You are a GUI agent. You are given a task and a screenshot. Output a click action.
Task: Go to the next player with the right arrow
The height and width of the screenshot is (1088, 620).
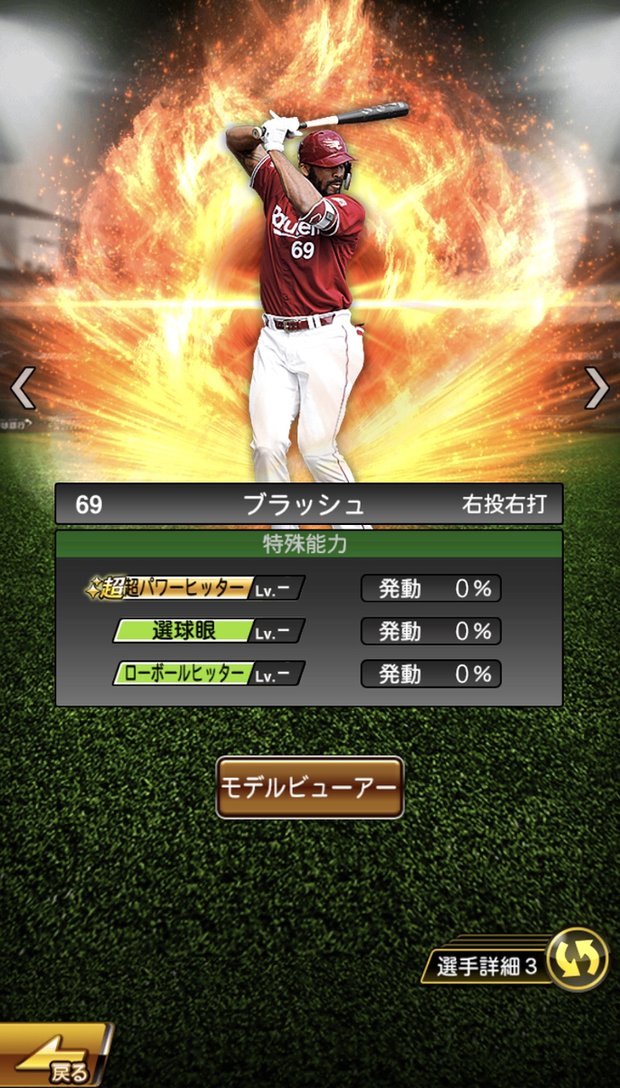pos(597,388)
